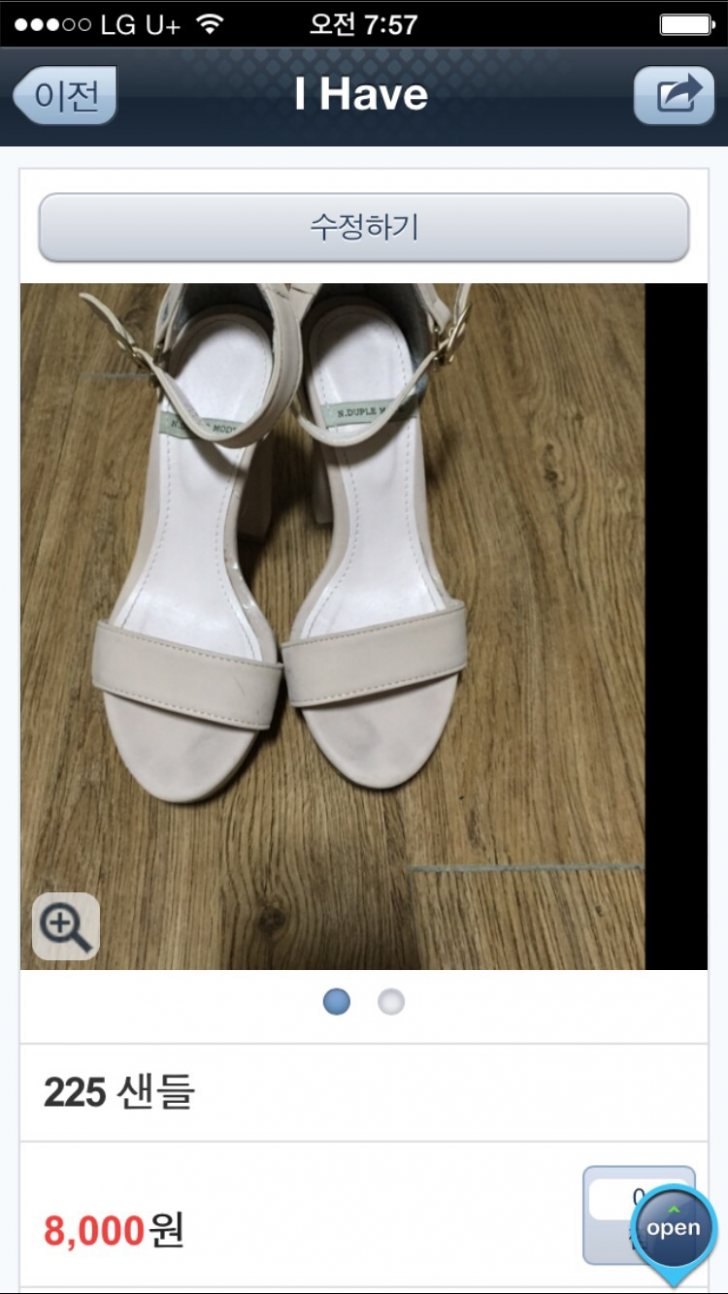Go back with the 이전 button
The width and height of the screenshot is (728, 1294).
(66, 96)
